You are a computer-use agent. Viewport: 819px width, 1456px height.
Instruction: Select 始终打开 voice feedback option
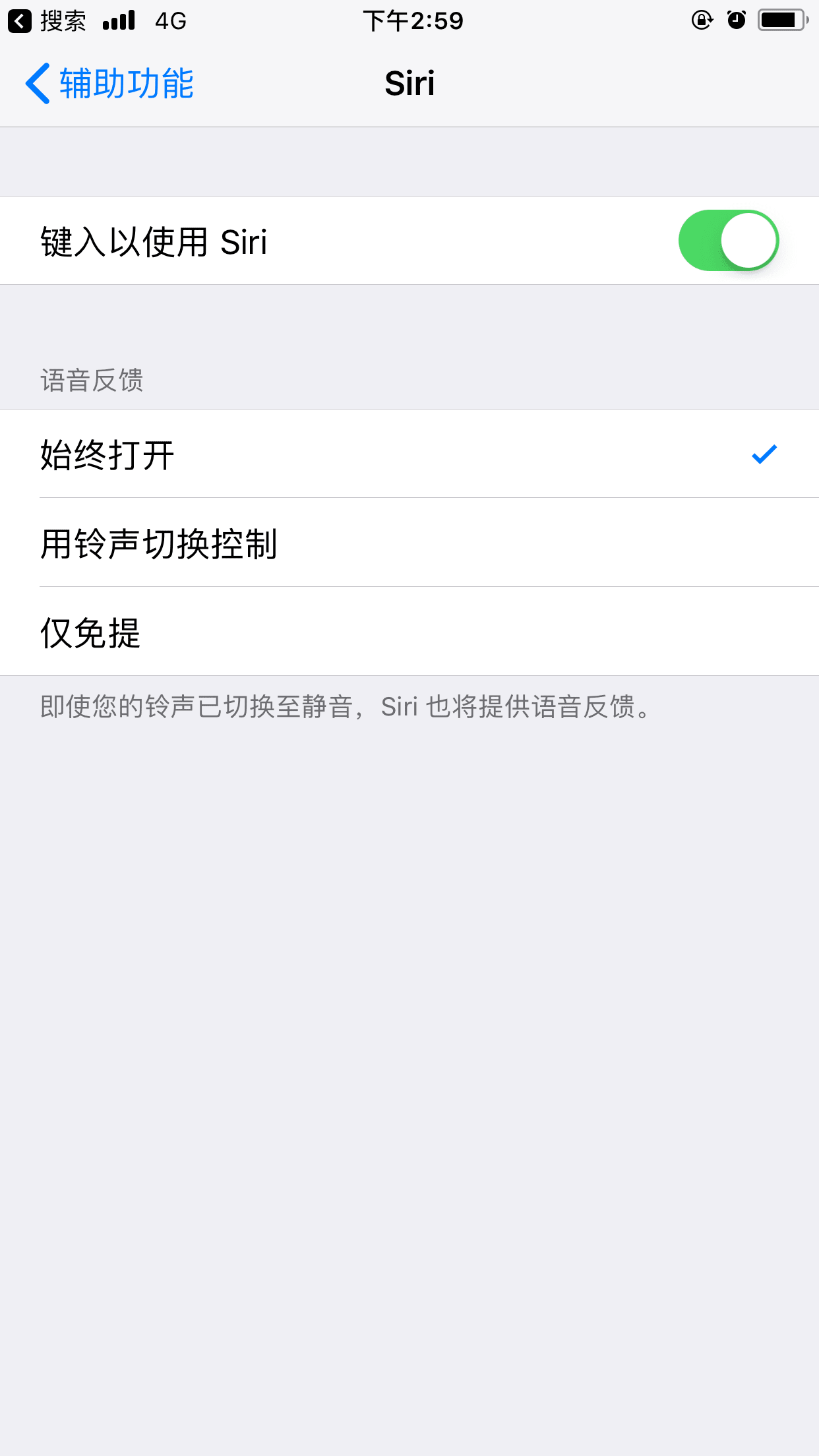coord(409,454)
